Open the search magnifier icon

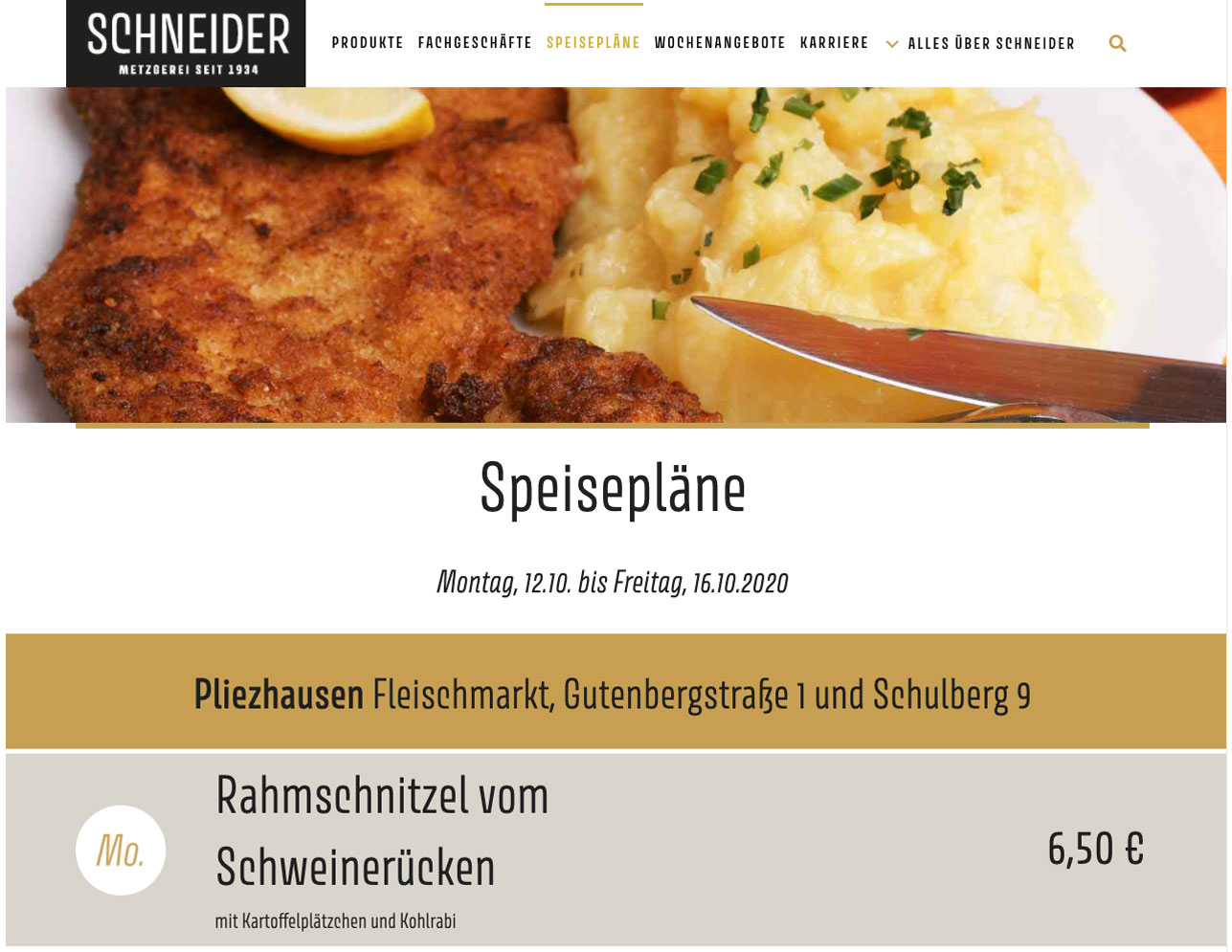click(1117, 43)
